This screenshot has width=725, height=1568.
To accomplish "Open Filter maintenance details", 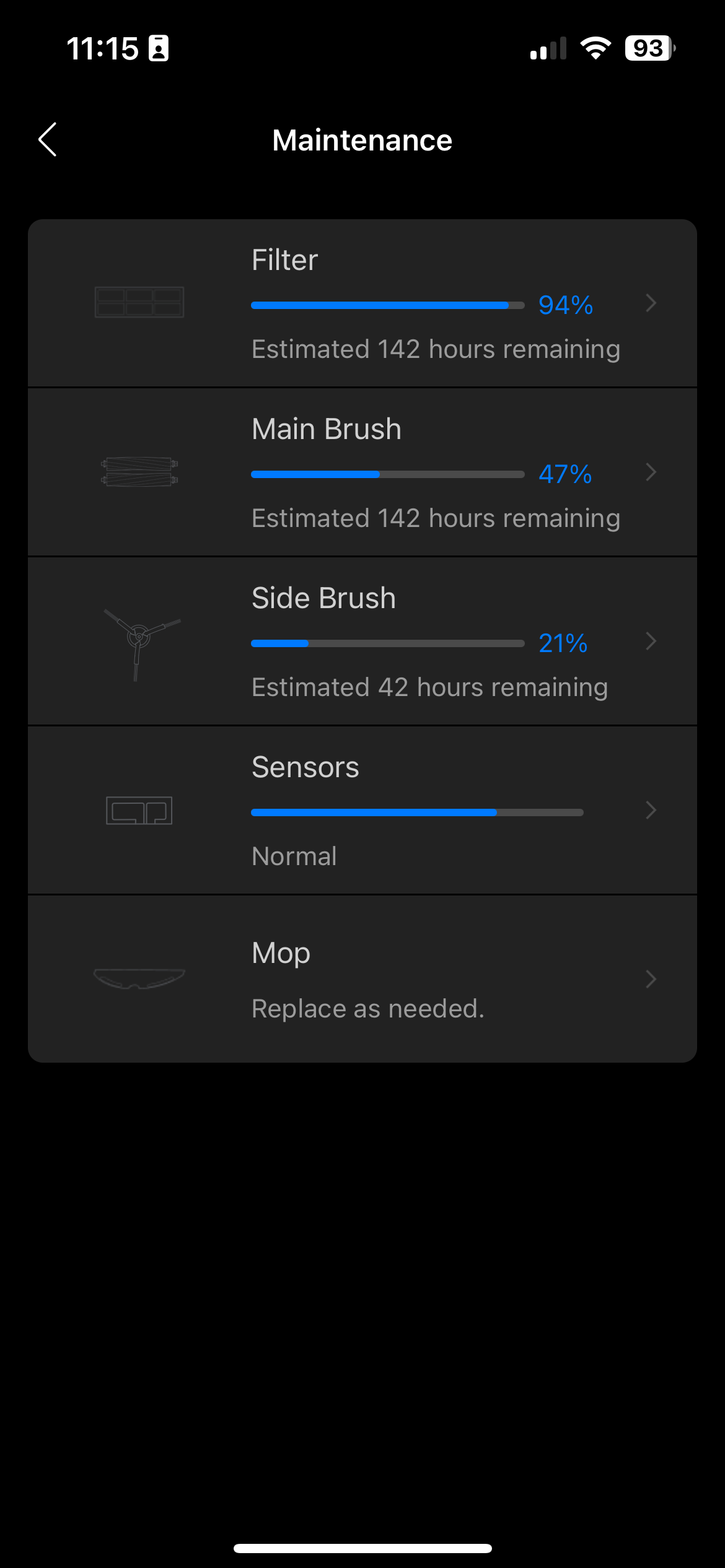I will point(362,303).
